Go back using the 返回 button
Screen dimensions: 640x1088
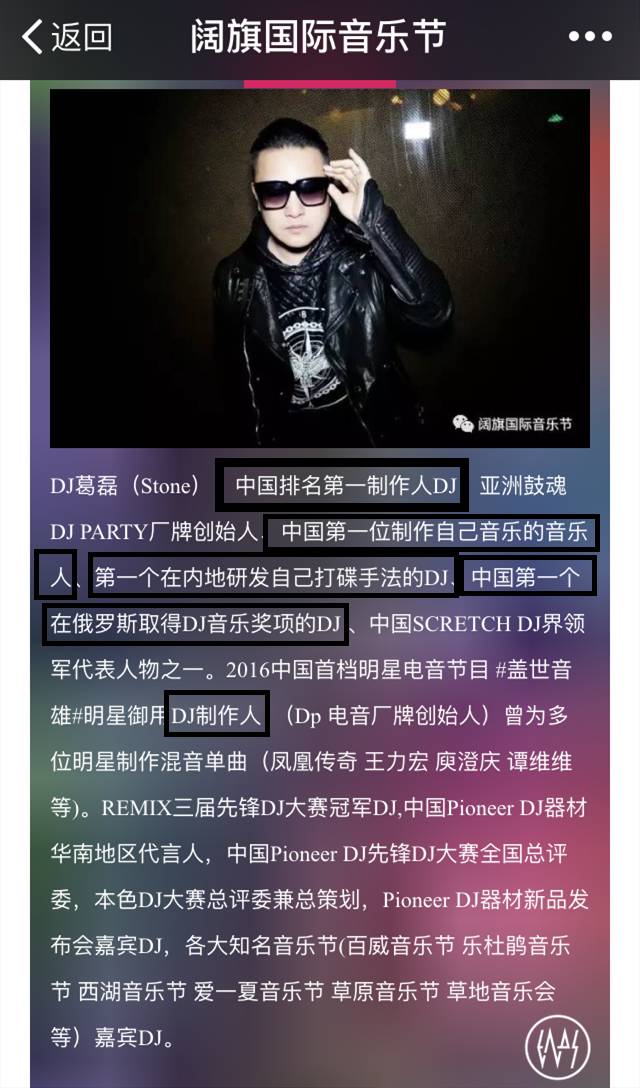point(66,38)
